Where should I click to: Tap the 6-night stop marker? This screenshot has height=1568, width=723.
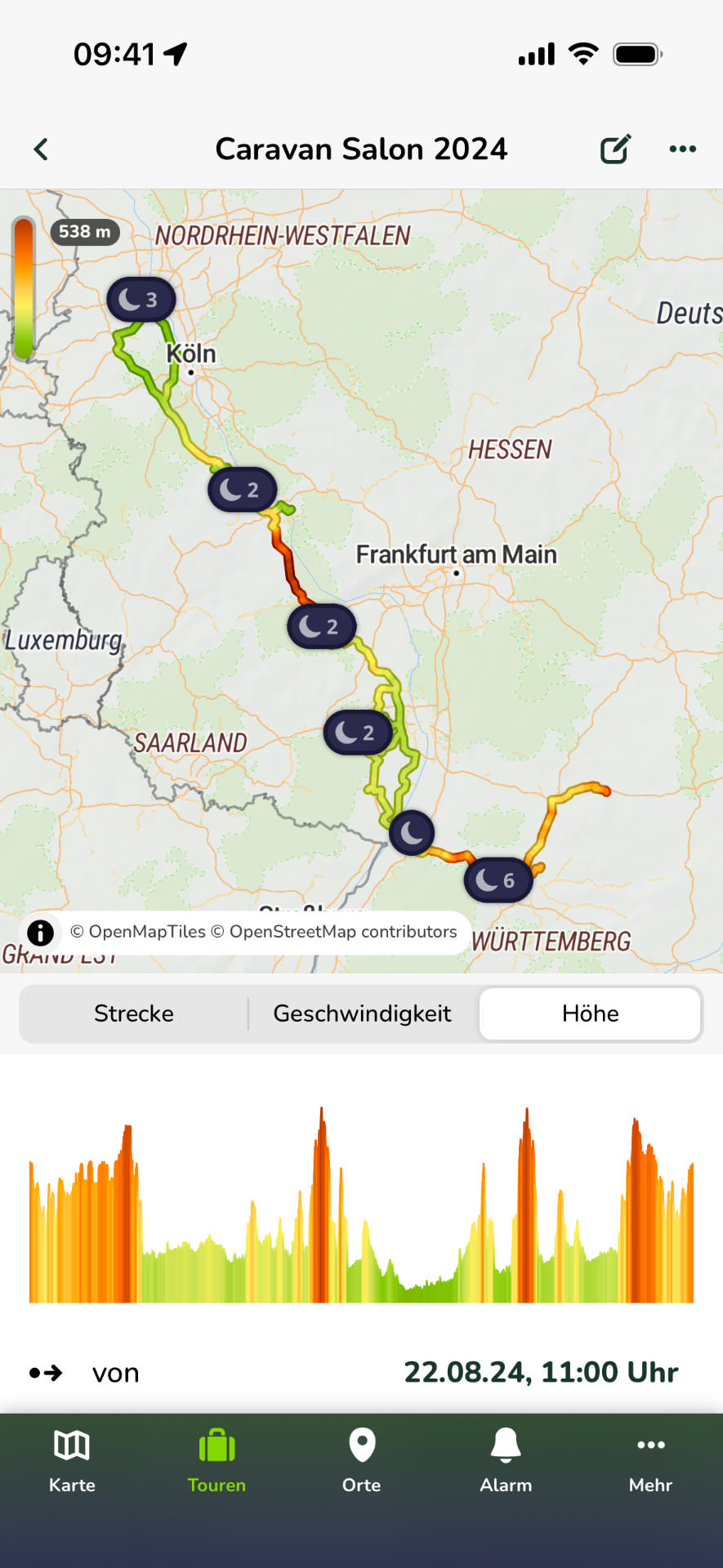(x=498, y=880)
